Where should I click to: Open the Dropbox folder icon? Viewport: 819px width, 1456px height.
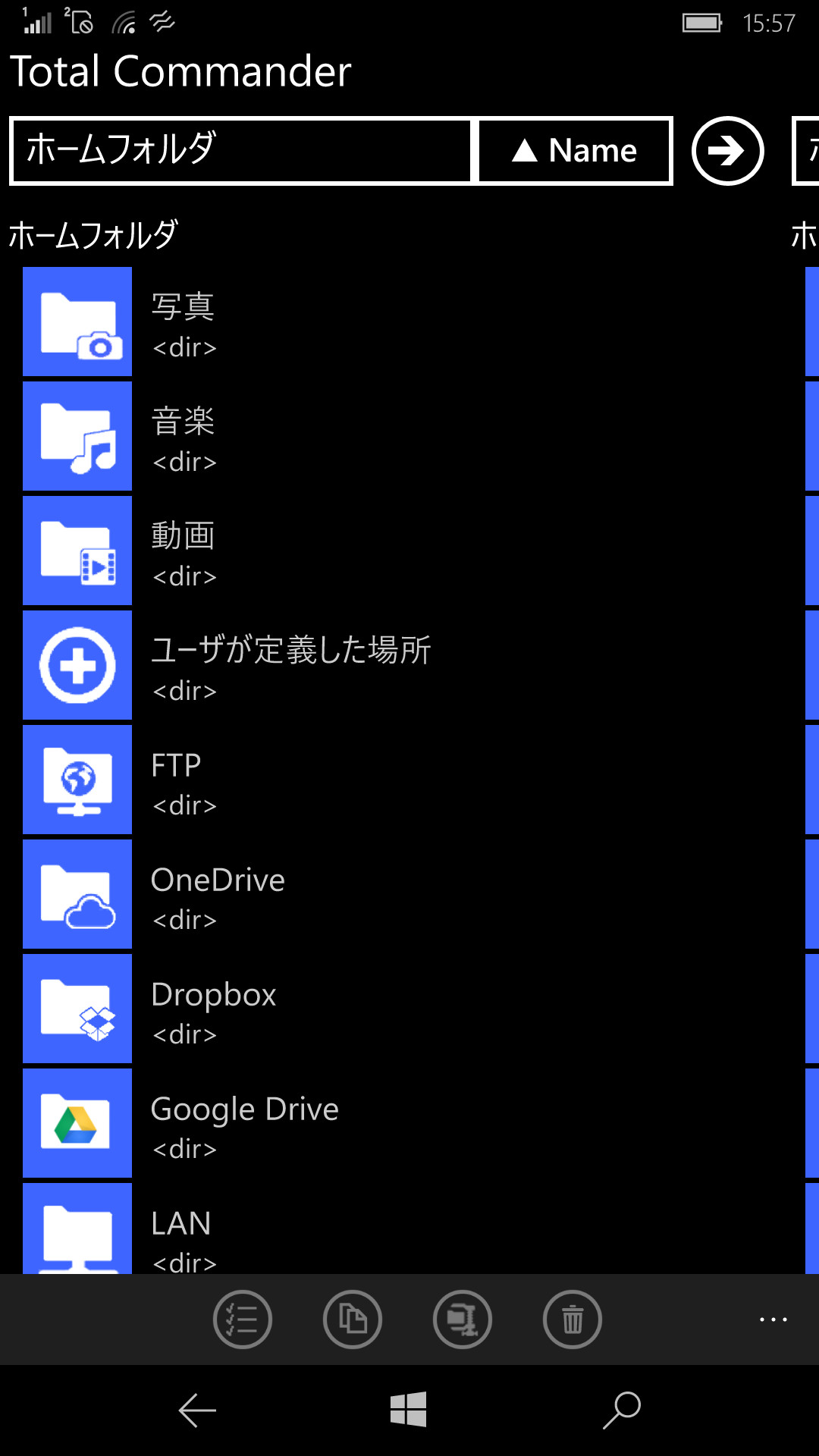coord(77,1009)
